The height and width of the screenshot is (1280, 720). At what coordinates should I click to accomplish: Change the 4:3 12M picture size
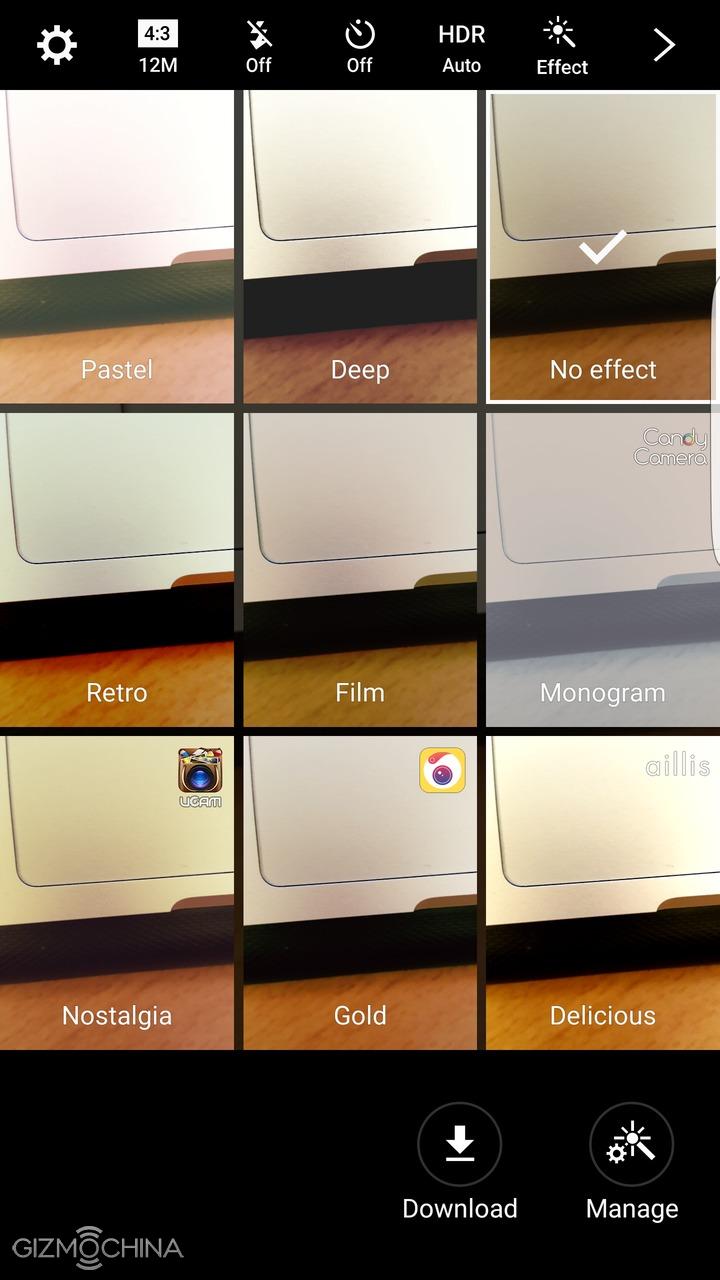coord(158,47)
